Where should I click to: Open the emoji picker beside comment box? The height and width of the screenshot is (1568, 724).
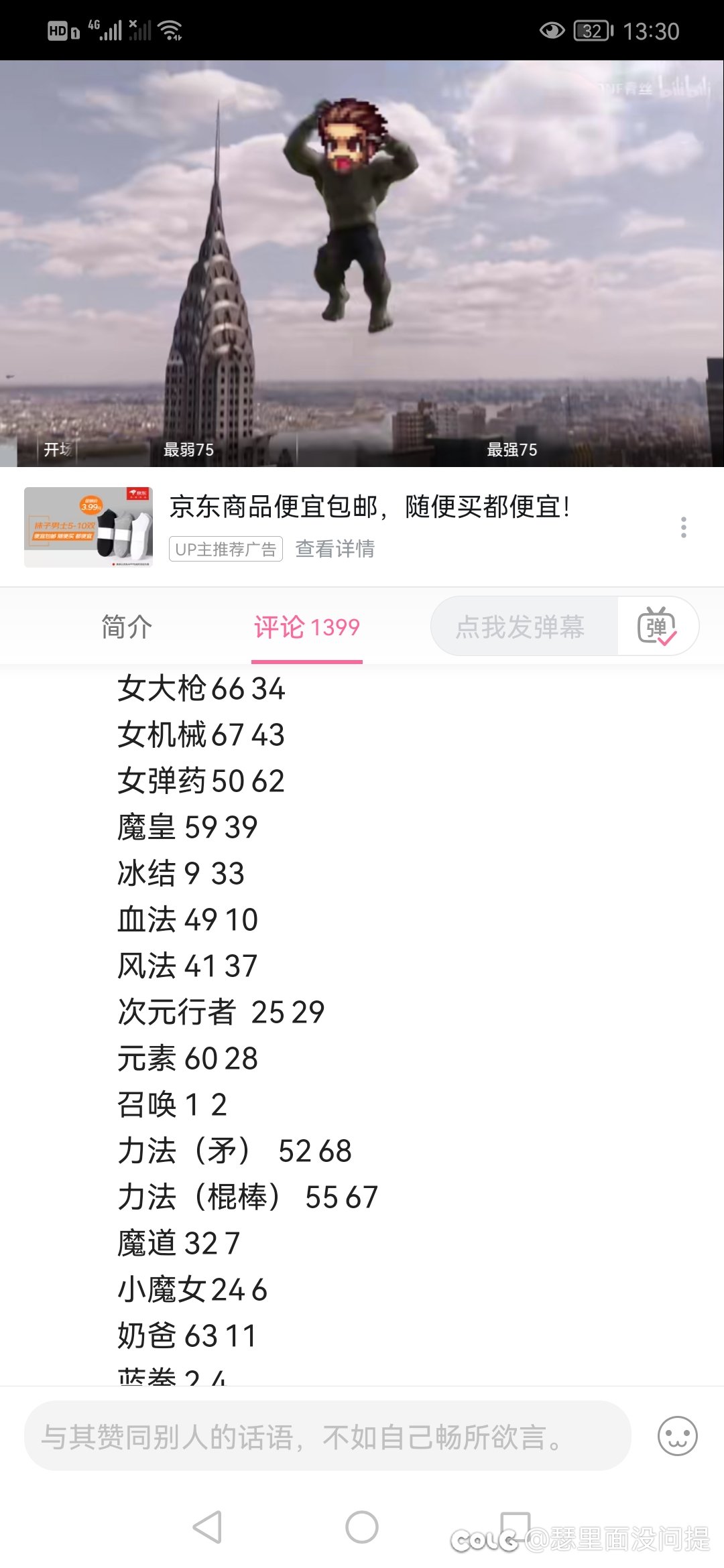(677, 1436)
